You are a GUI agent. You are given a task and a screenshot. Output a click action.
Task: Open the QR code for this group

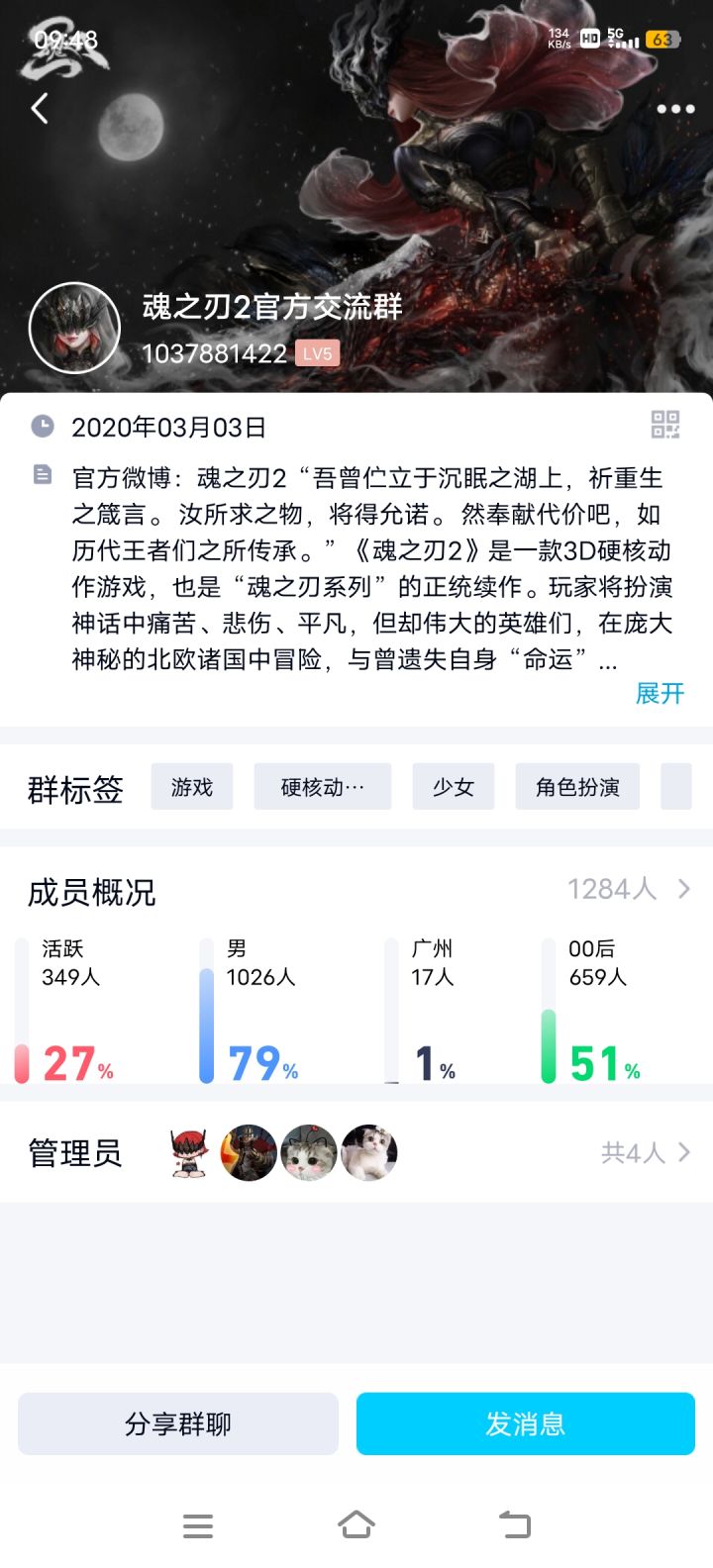[x=669, y=423]
